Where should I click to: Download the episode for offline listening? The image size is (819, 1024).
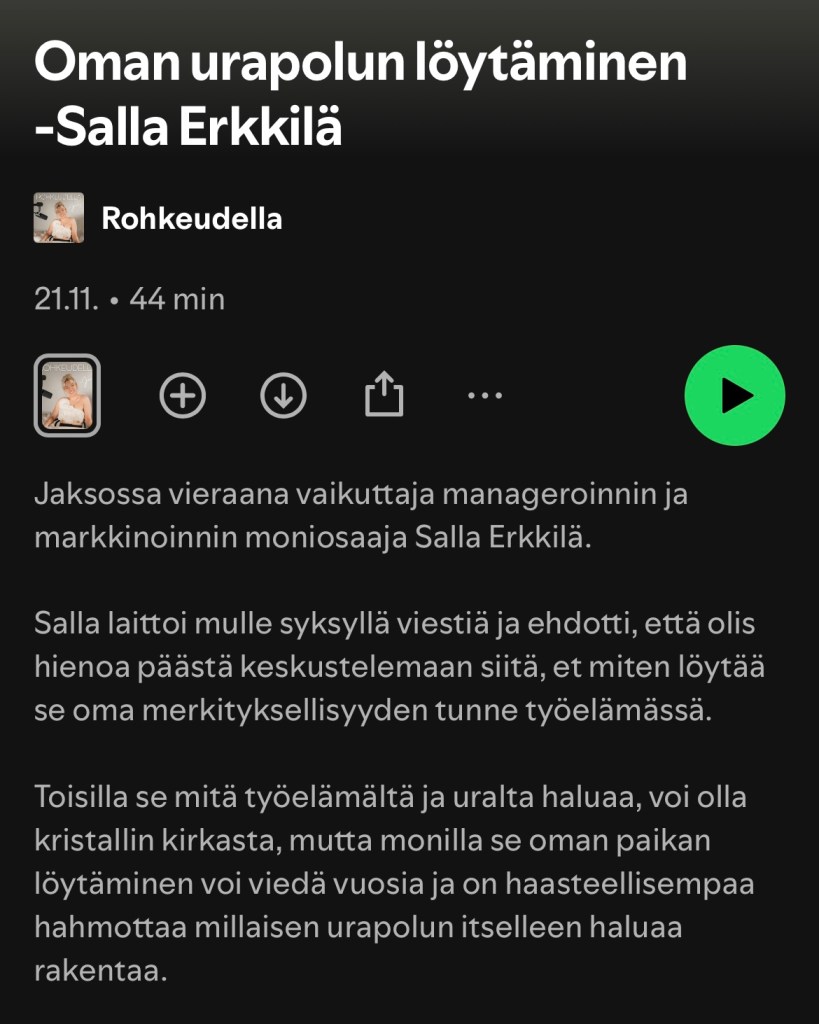click(x=283, y=396)
